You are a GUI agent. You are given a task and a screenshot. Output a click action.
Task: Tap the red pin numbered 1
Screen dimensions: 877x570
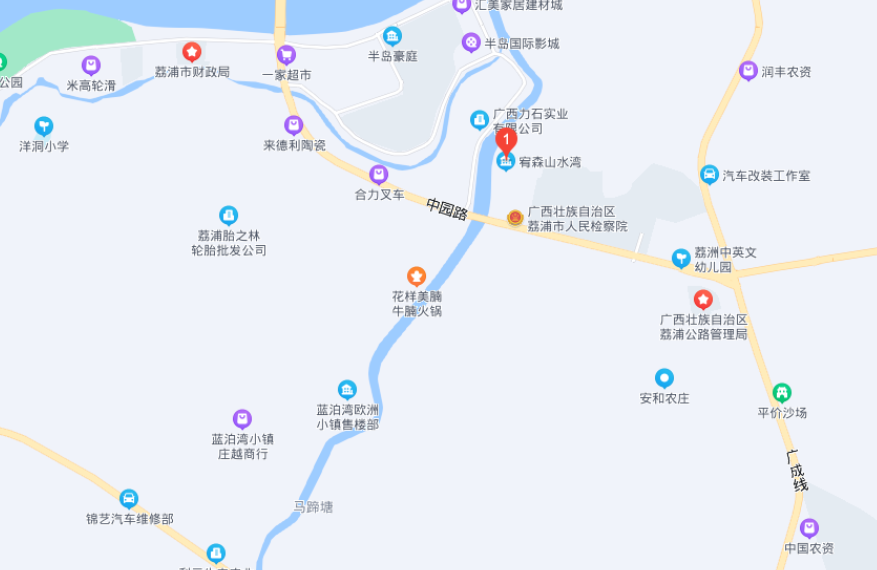(507, 139)
